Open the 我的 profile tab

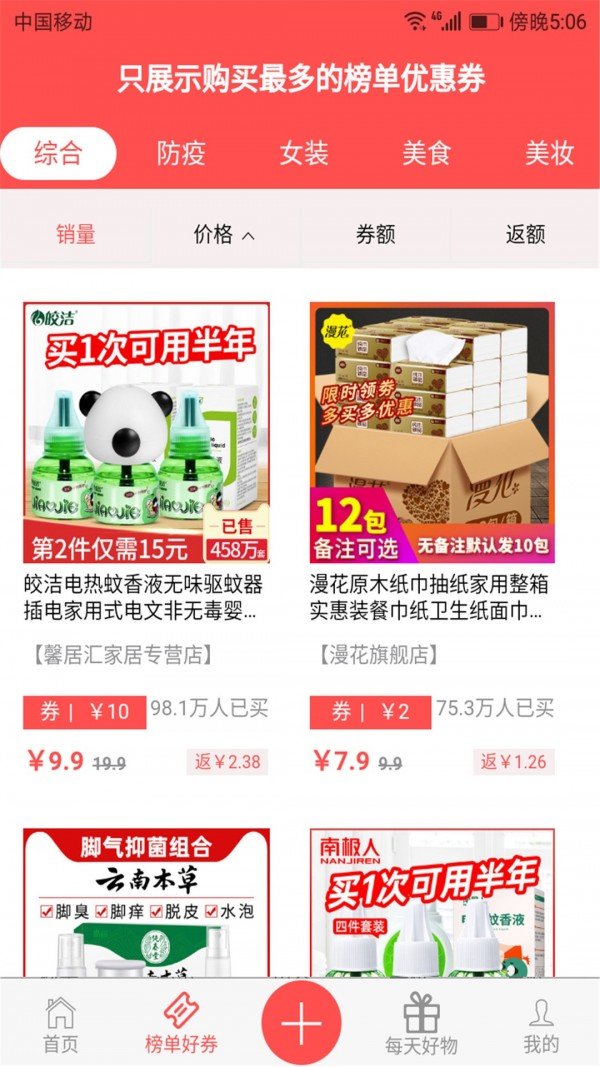[x=541, y=1025]
